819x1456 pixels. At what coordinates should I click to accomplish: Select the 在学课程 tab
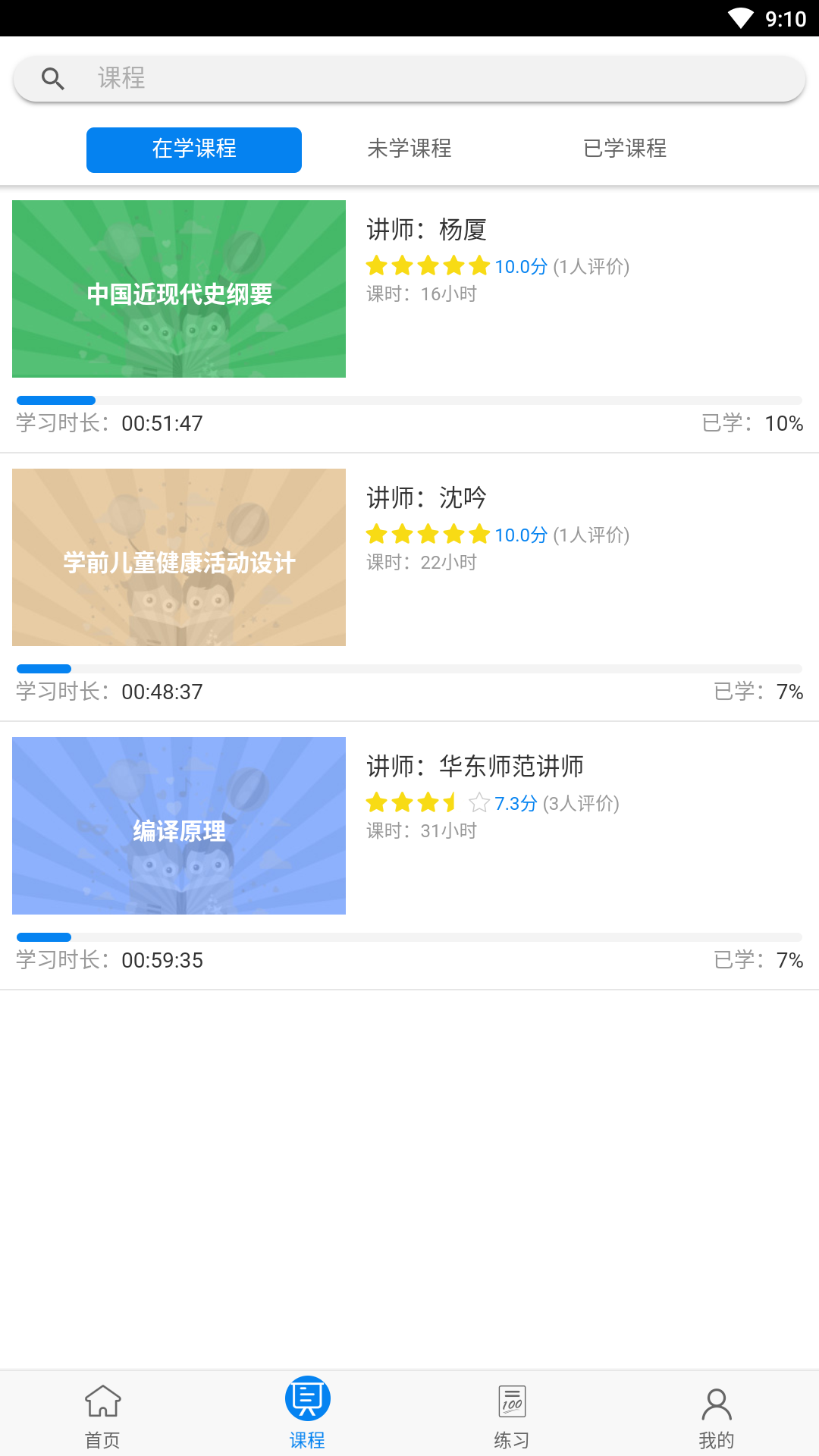tap(194, 149)
